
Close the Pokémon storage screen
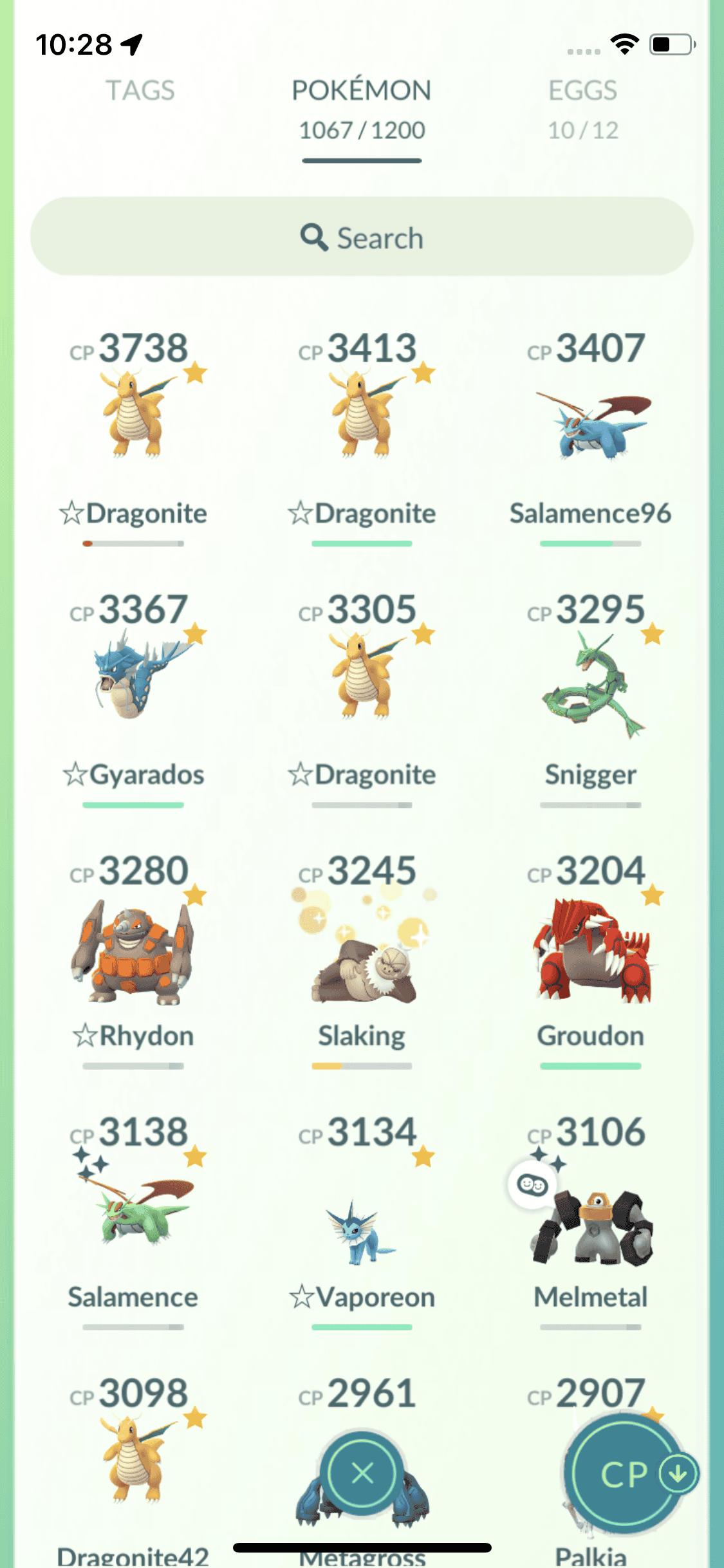363,1473
